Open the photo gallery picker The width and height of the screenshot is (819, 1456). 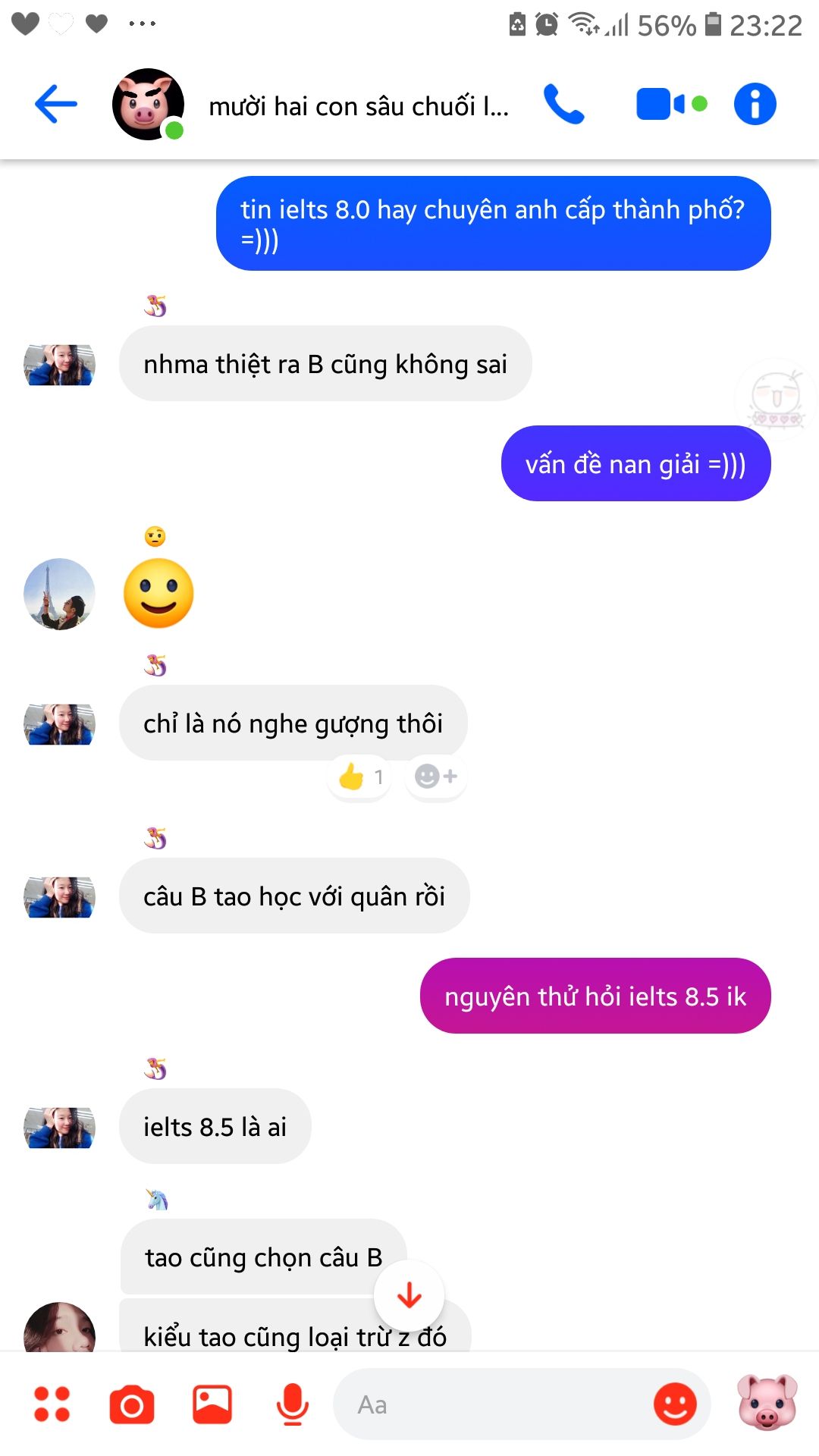pyautogui.click(x=212, y=1404)
